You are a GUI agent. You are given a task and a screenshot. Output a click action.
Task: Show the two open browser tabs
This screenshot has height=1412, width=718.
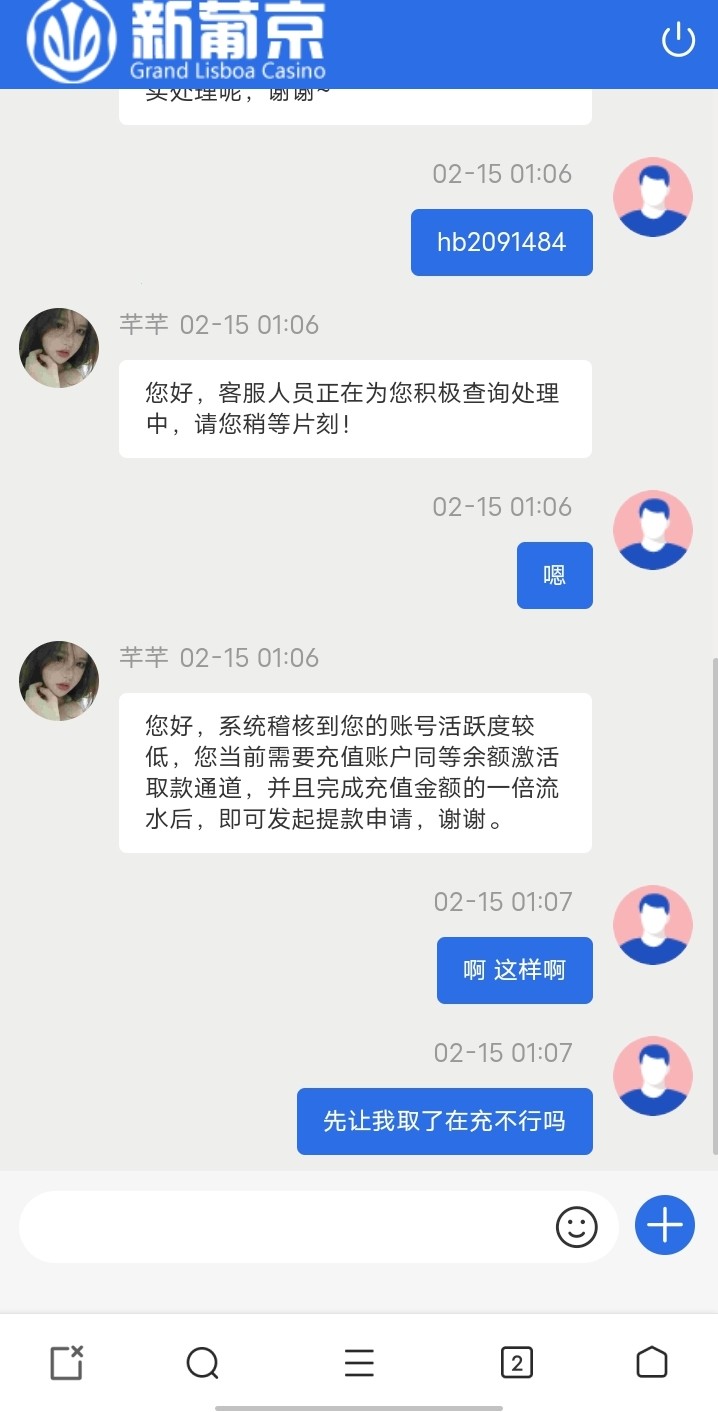coord(516,1362)
